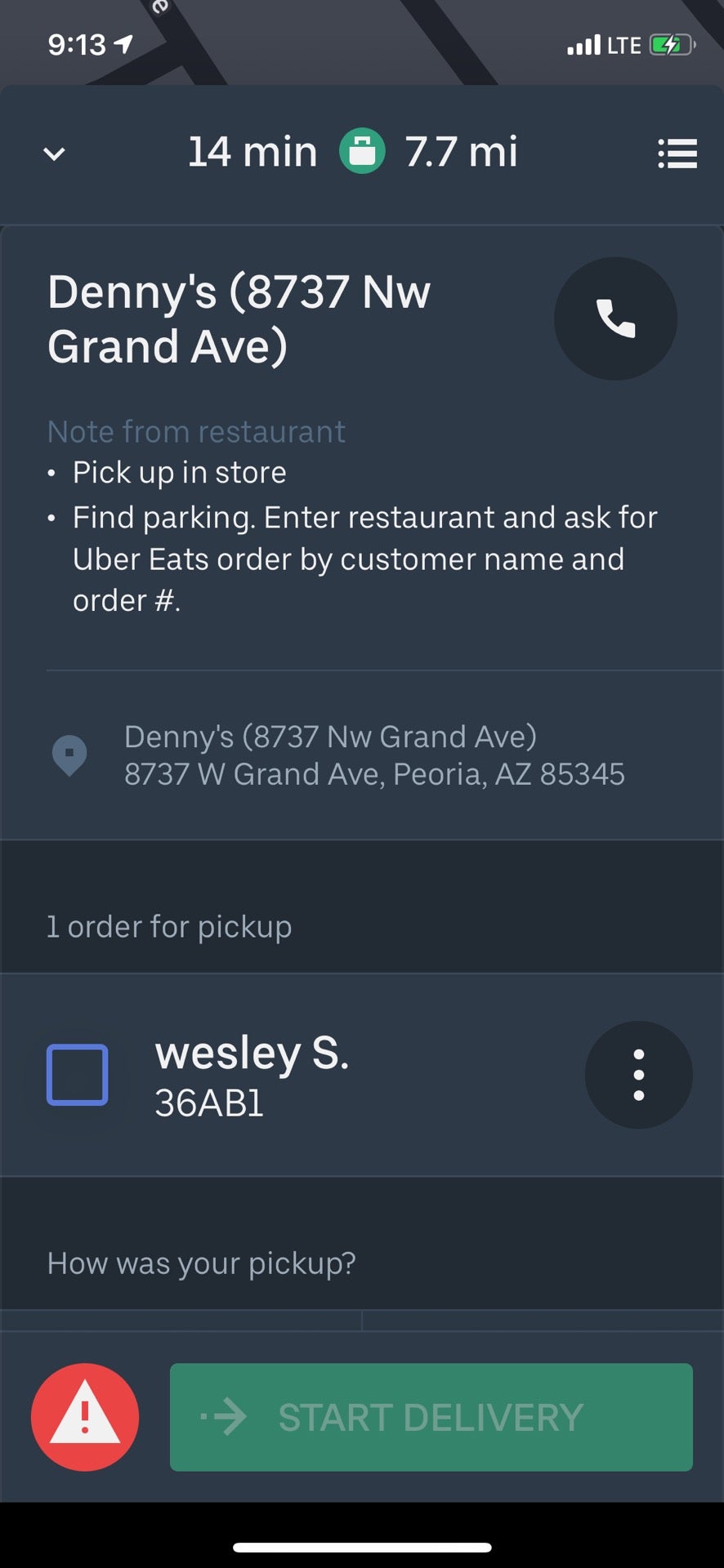Tap the location arrow in the status bar

121,42
